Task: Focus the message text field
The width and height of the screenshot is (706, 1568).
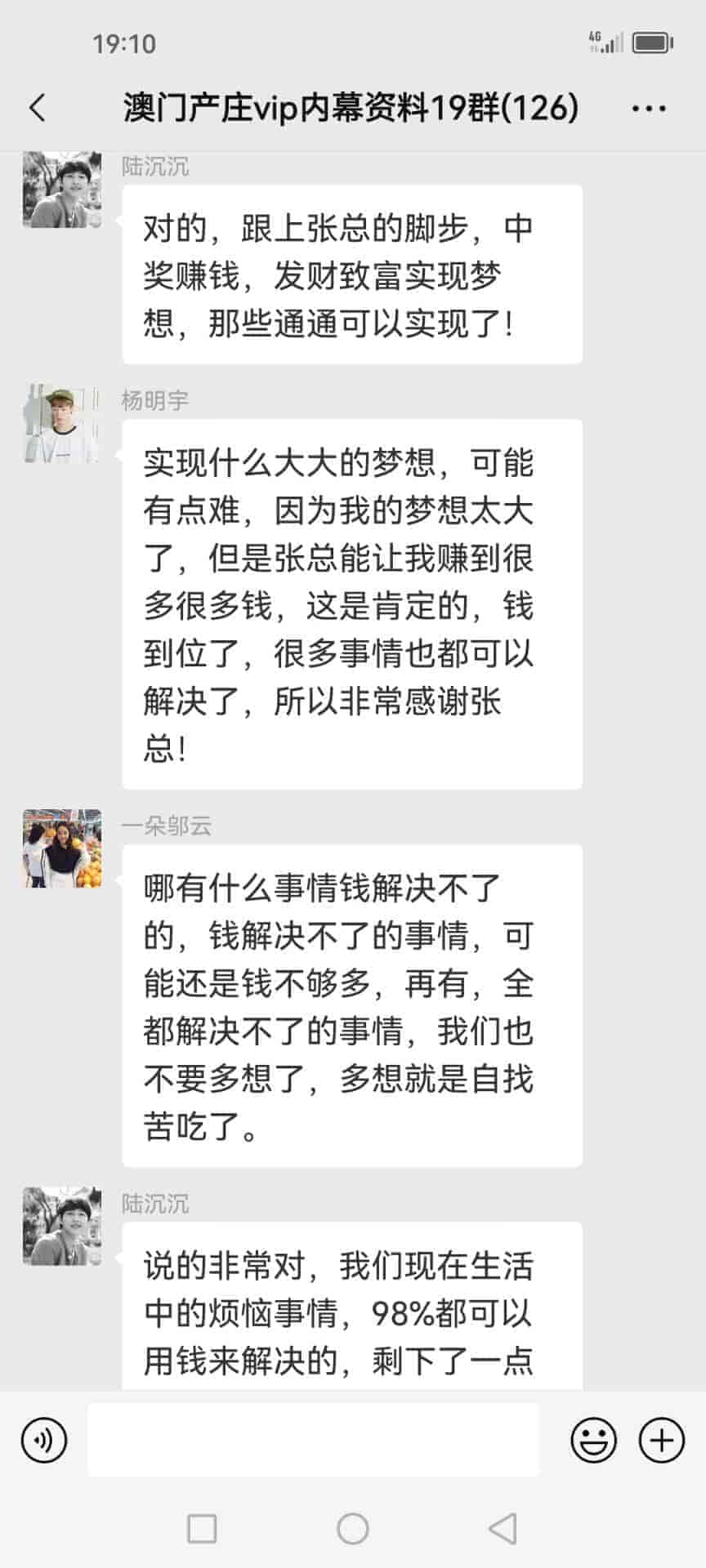Action: [x=313, y=1440]
